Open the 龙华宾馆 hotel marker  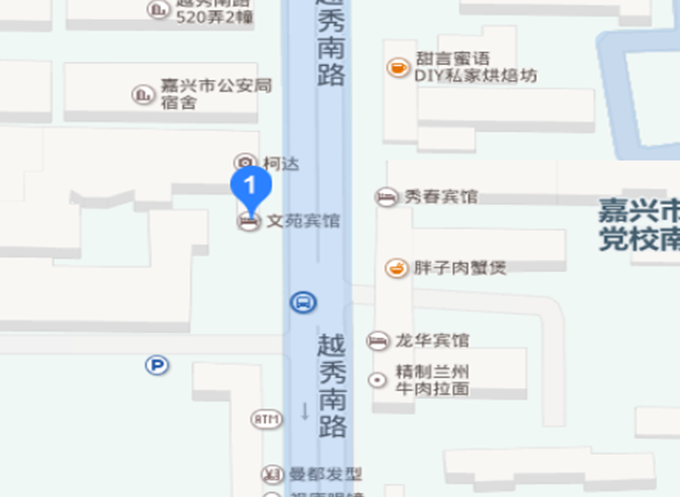(x=378, y=341)
